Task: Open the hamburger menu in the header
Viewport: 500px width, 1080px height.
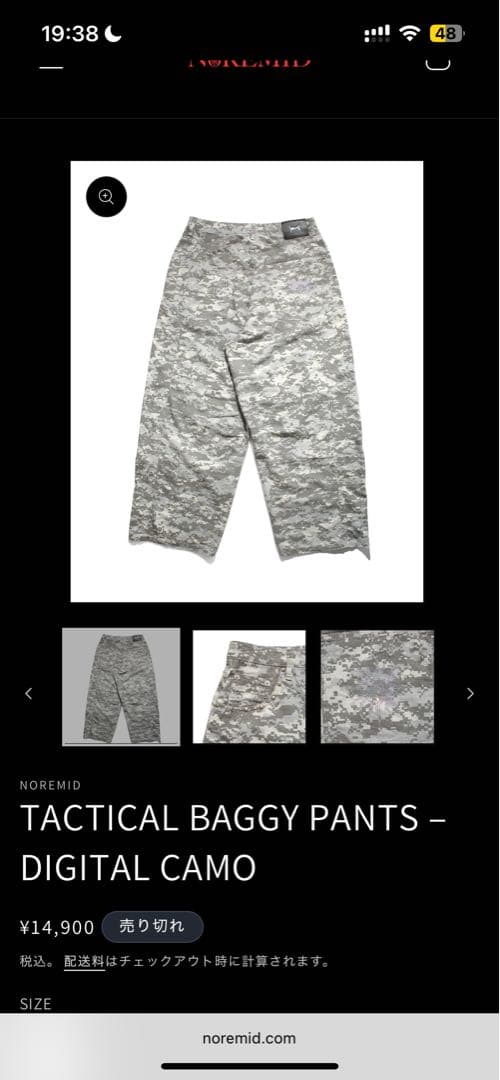Action: tap(50, 63)
